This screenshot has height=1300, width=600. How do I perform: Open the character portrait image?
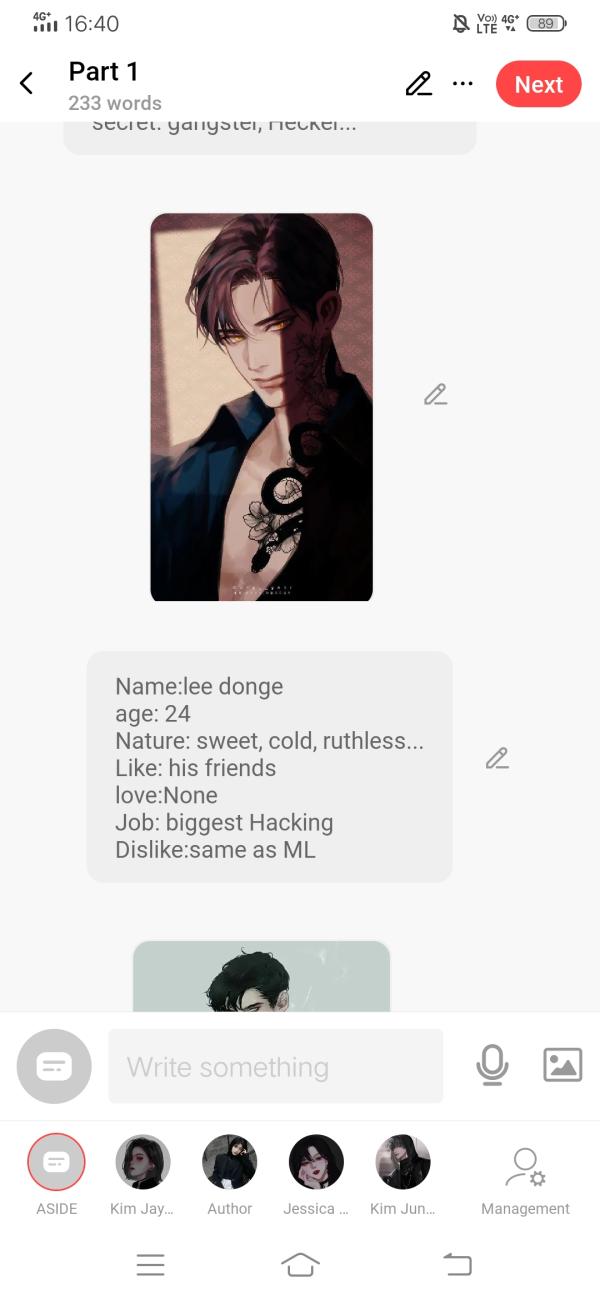coord(261,407)
